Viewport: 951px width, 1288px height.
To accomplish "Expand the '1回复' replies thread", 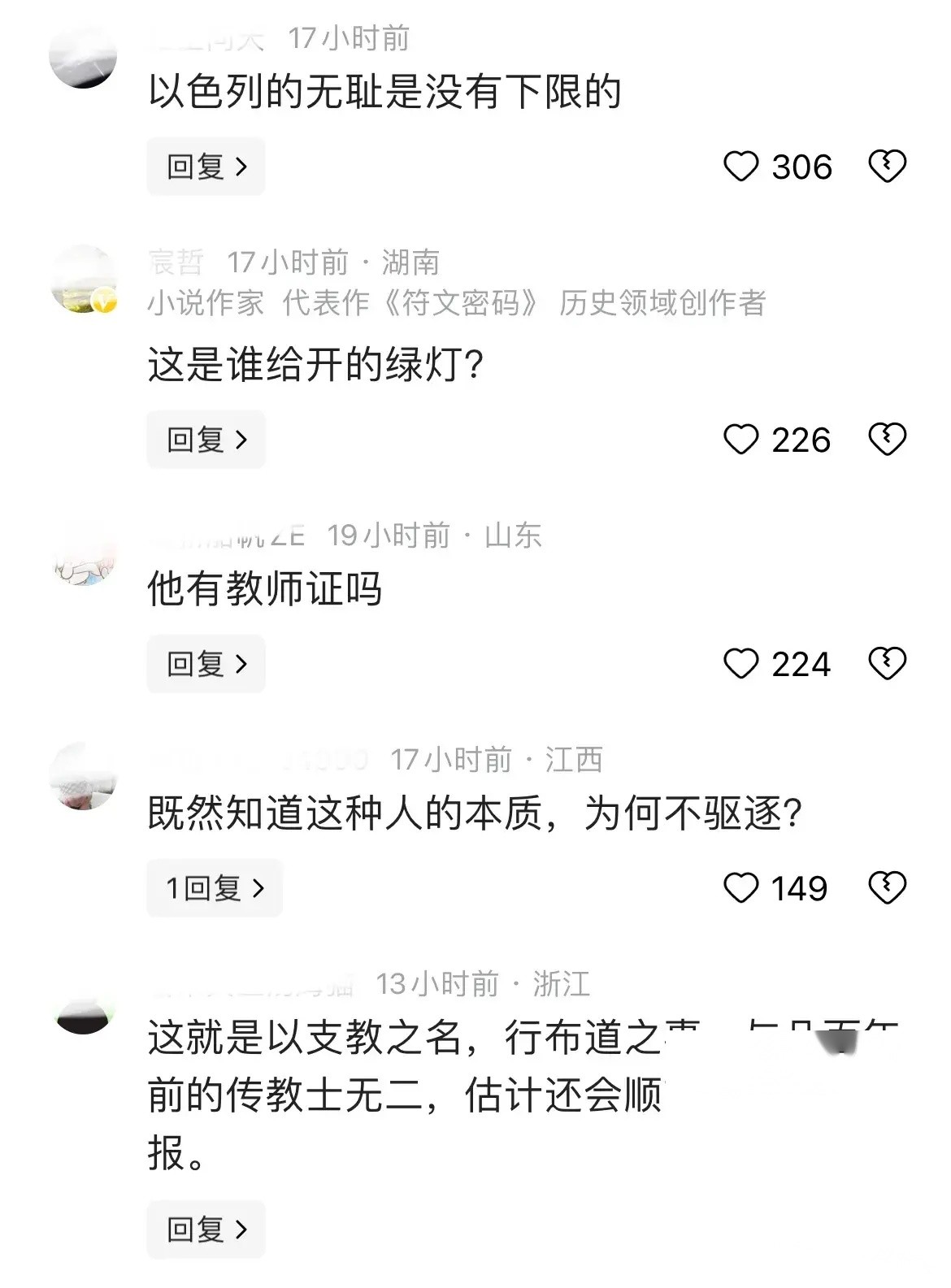I will [x=215, y=888].
